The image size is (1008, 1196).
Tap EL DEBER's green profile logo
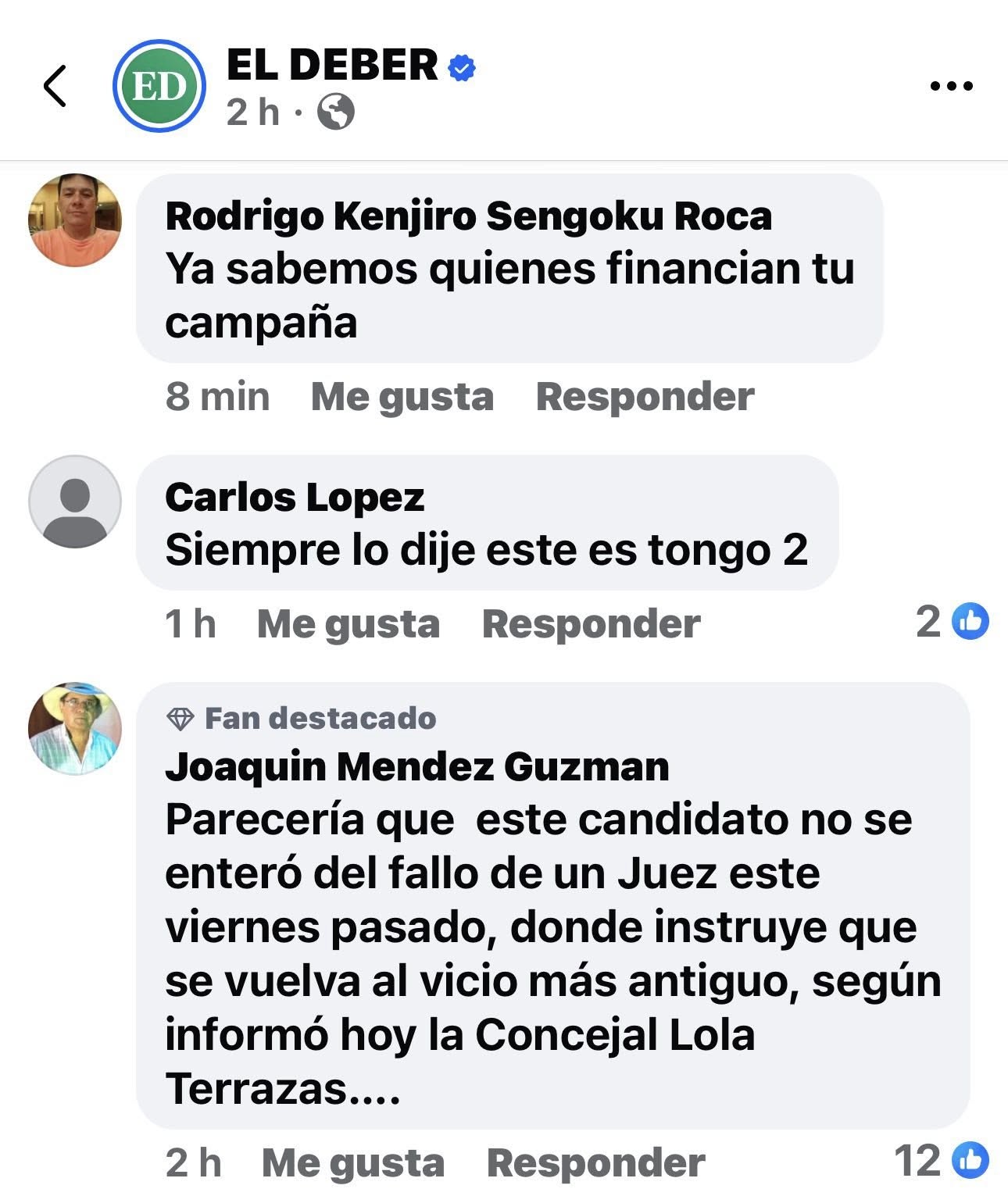tap(159, 86)
